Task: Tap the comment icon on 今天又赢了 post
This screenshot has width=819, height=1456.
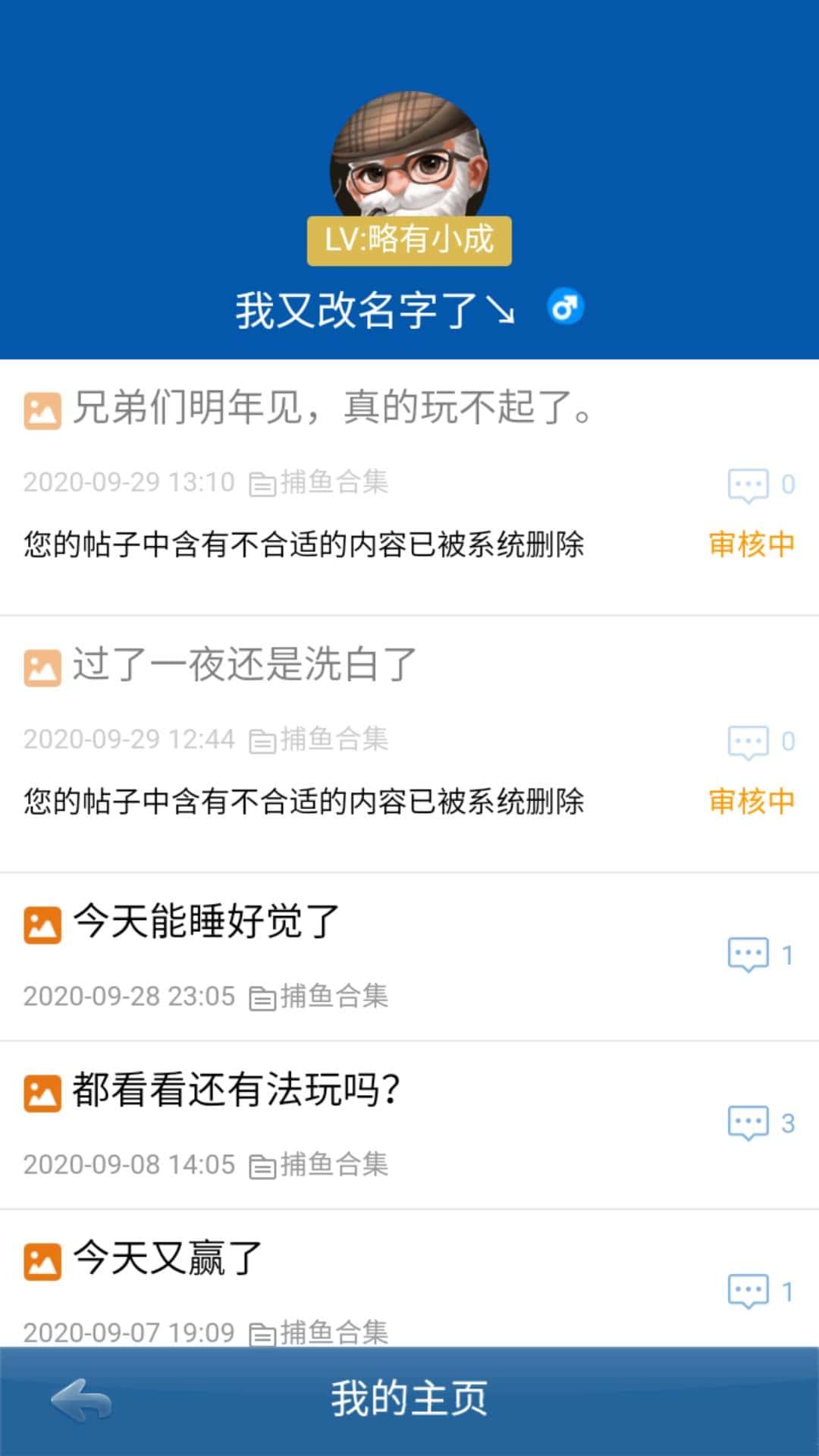Action: (750, 1288)
